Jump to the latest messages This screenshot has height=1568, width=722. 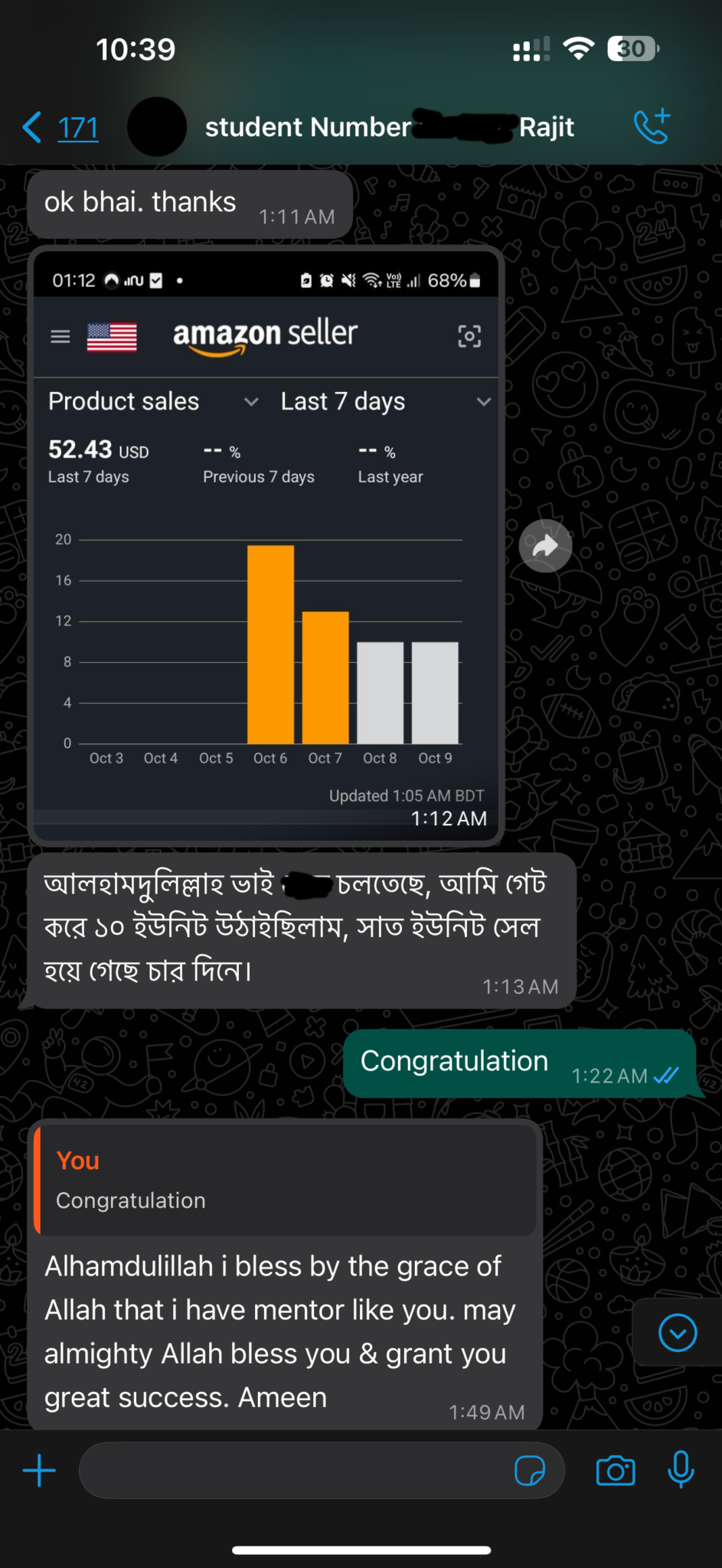pos(678,1333)
